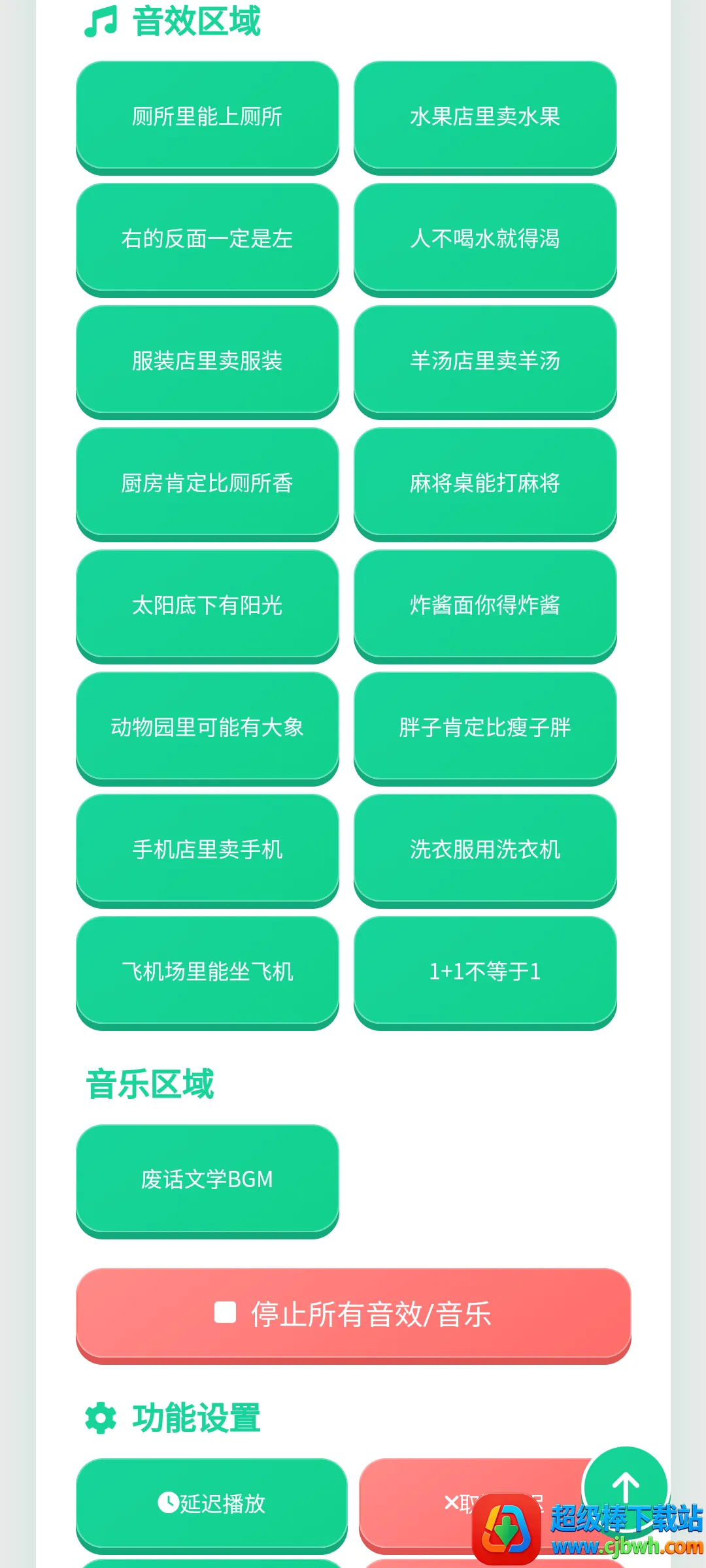Play the 水果店里卖水果 sound

(x=485, y=117)
